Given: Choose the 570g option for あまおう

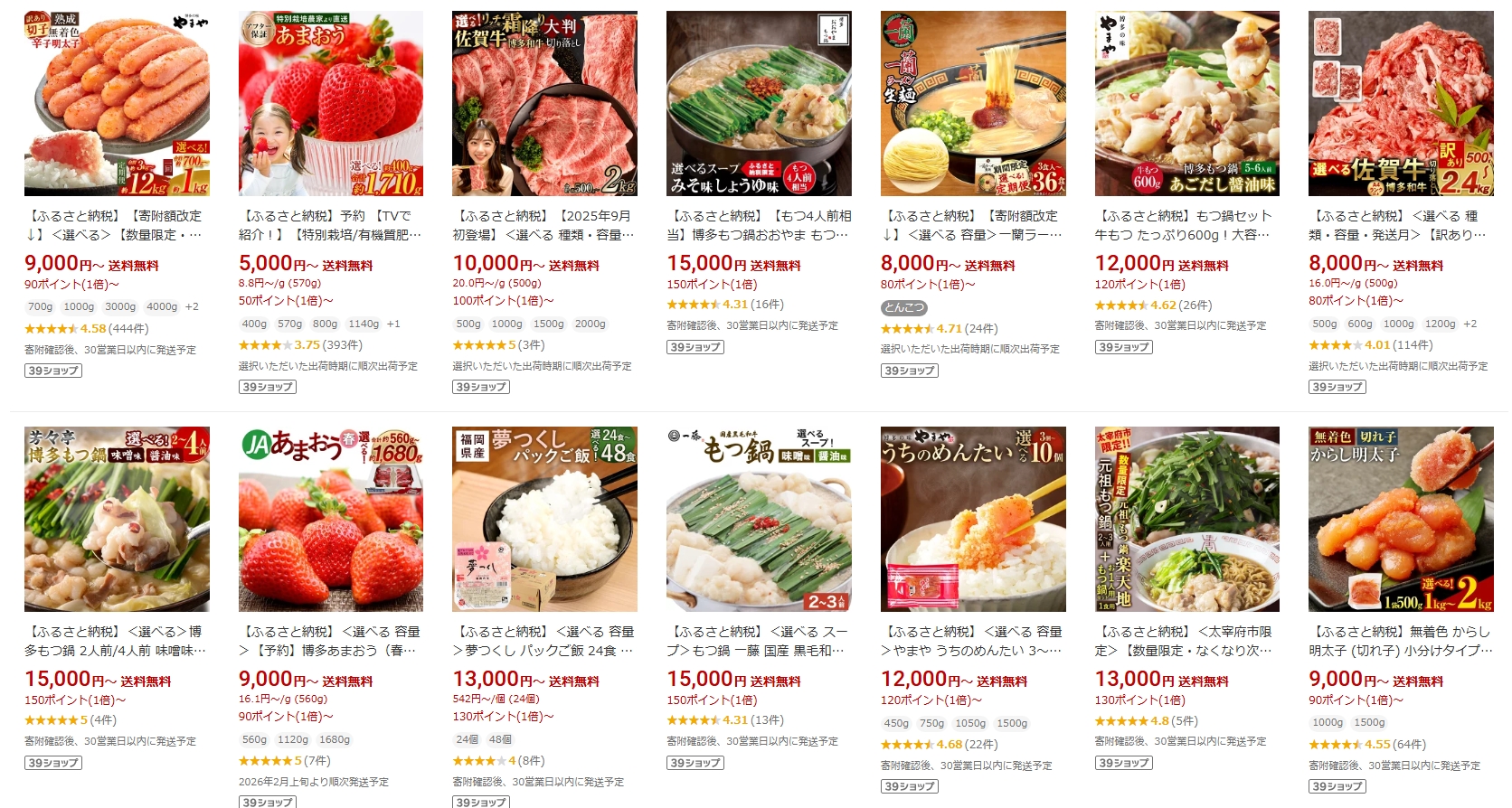Looking at the screenshot, I should click(x=289, y=324).
